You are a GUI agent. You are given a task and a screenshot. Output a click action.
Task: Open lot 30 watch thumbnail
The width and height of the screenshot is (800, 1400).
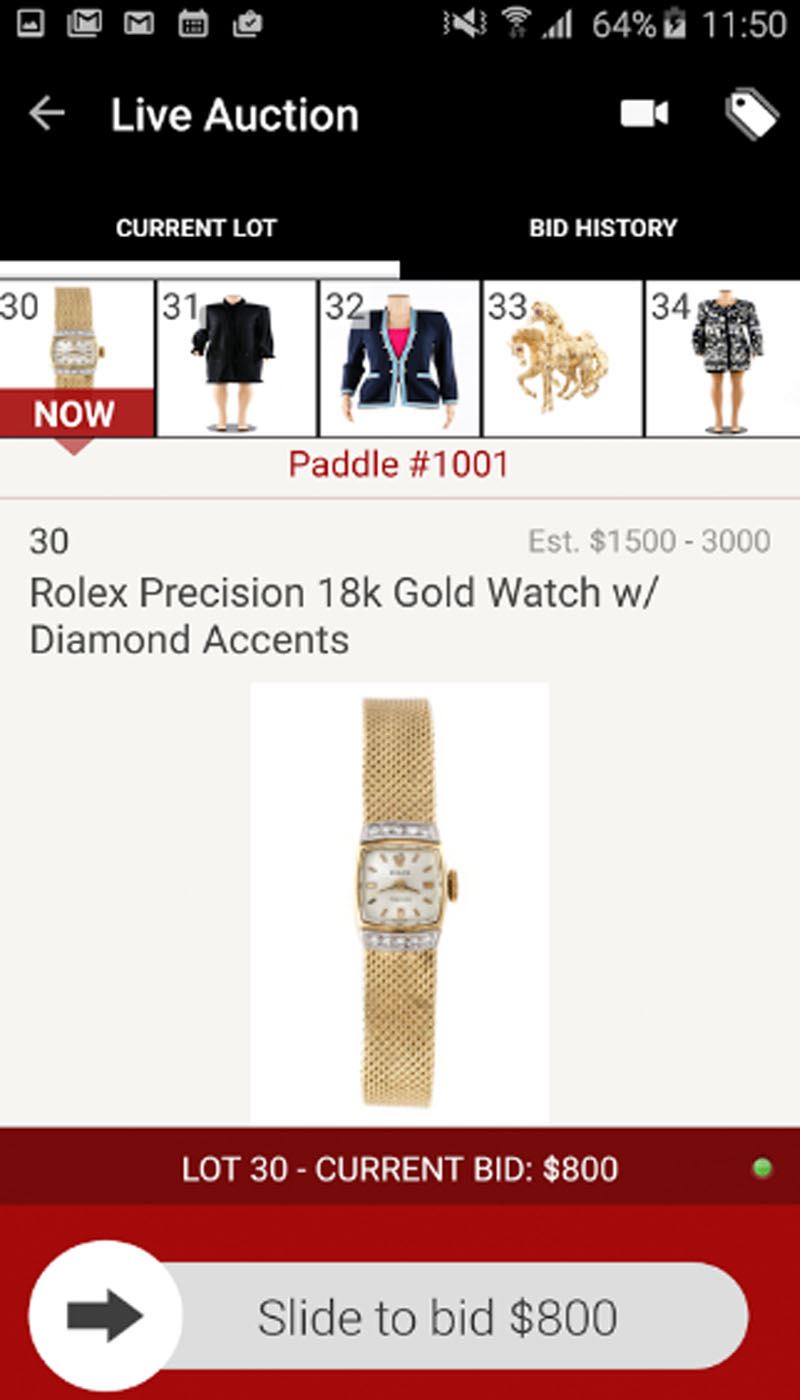coord(77,358)
